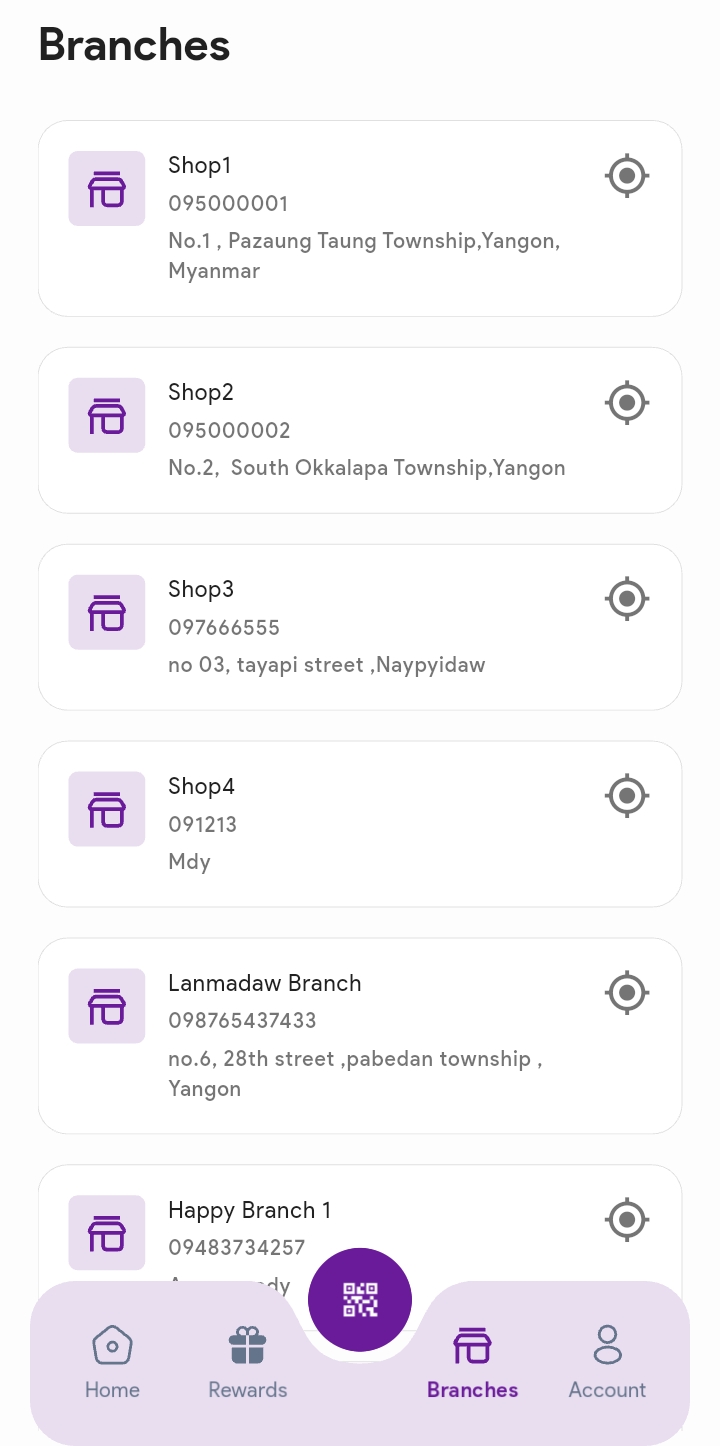This screenshot has width=720, height=1446.
Task: Show Shop3 location target
Action: tap(627, 600)
